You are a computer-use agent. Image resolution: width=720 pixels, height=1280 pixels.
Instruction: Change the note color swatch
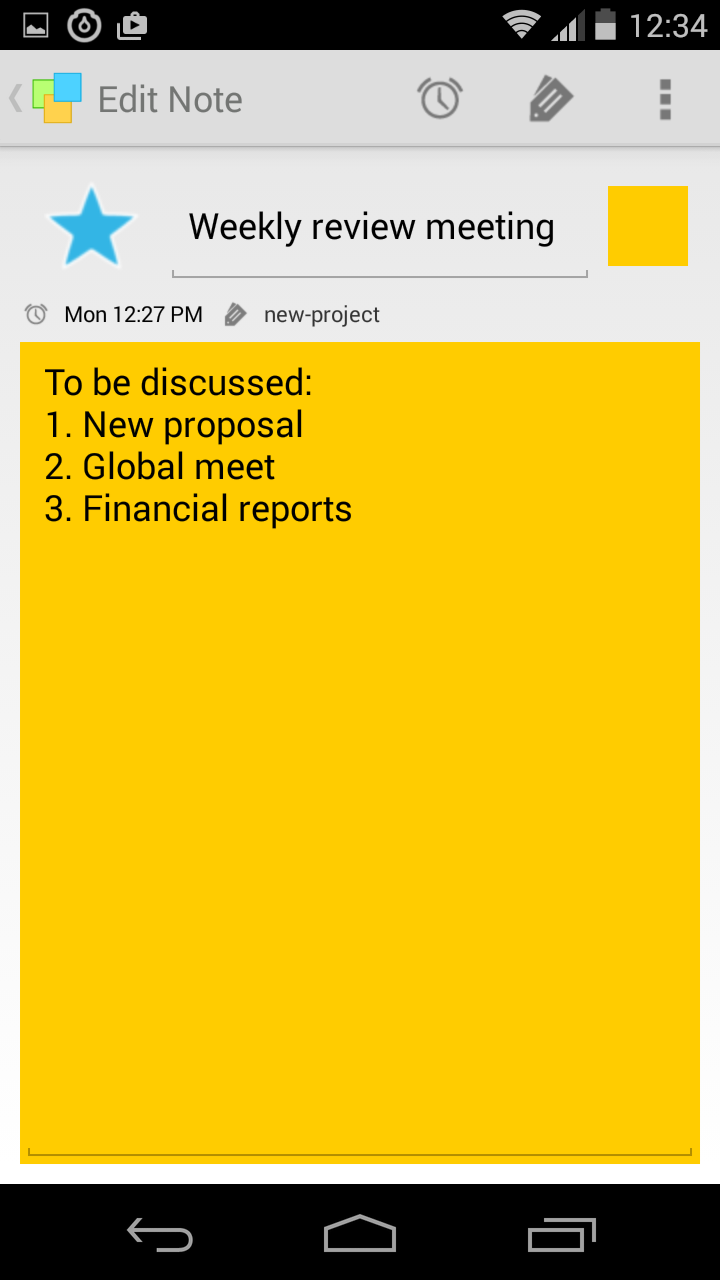pyautogui.click(x=647, y=226)
